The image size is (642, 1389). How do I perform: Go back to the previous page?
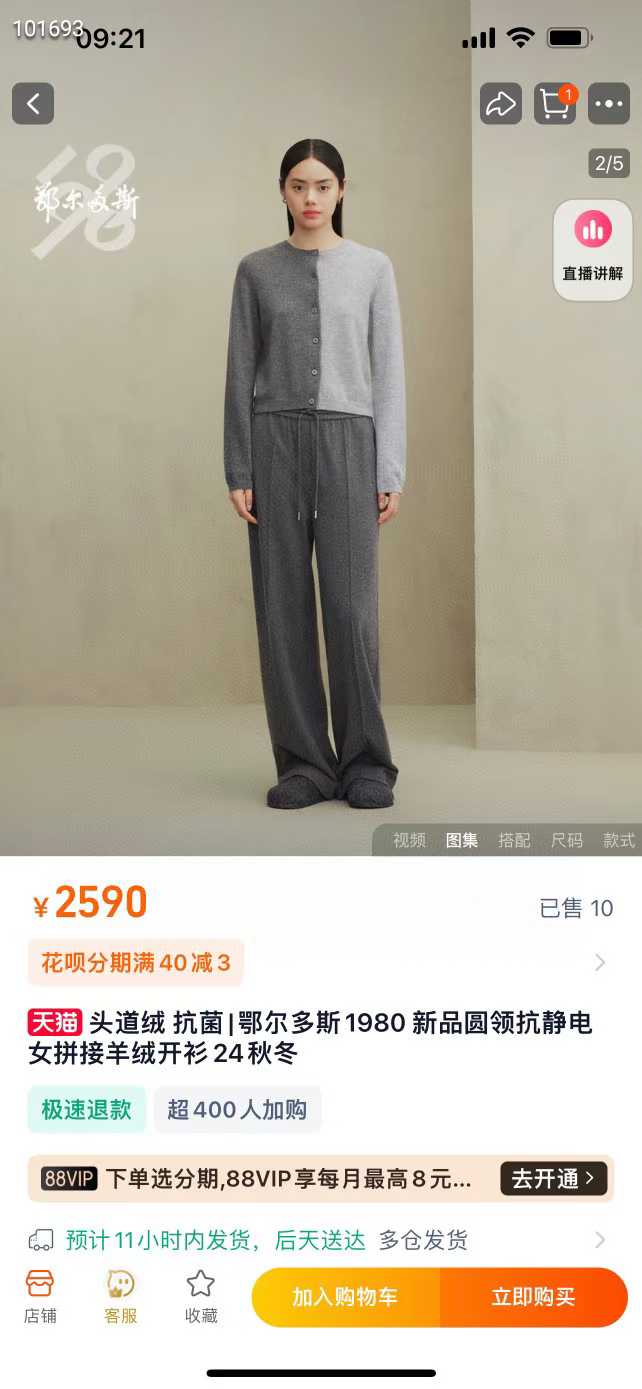(33, 104)
